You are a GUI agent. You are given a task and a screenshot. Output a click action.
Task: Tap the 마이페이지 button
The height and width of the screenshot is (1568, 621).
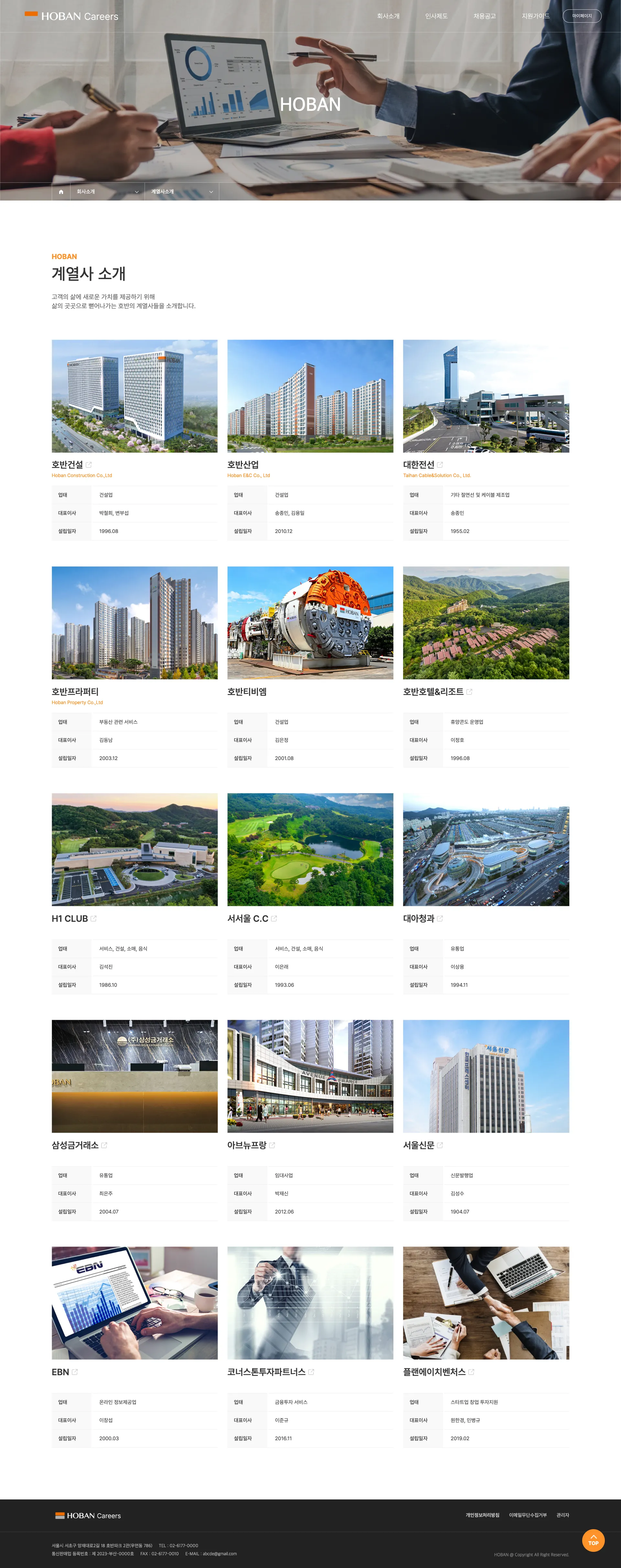coord(582,16)
